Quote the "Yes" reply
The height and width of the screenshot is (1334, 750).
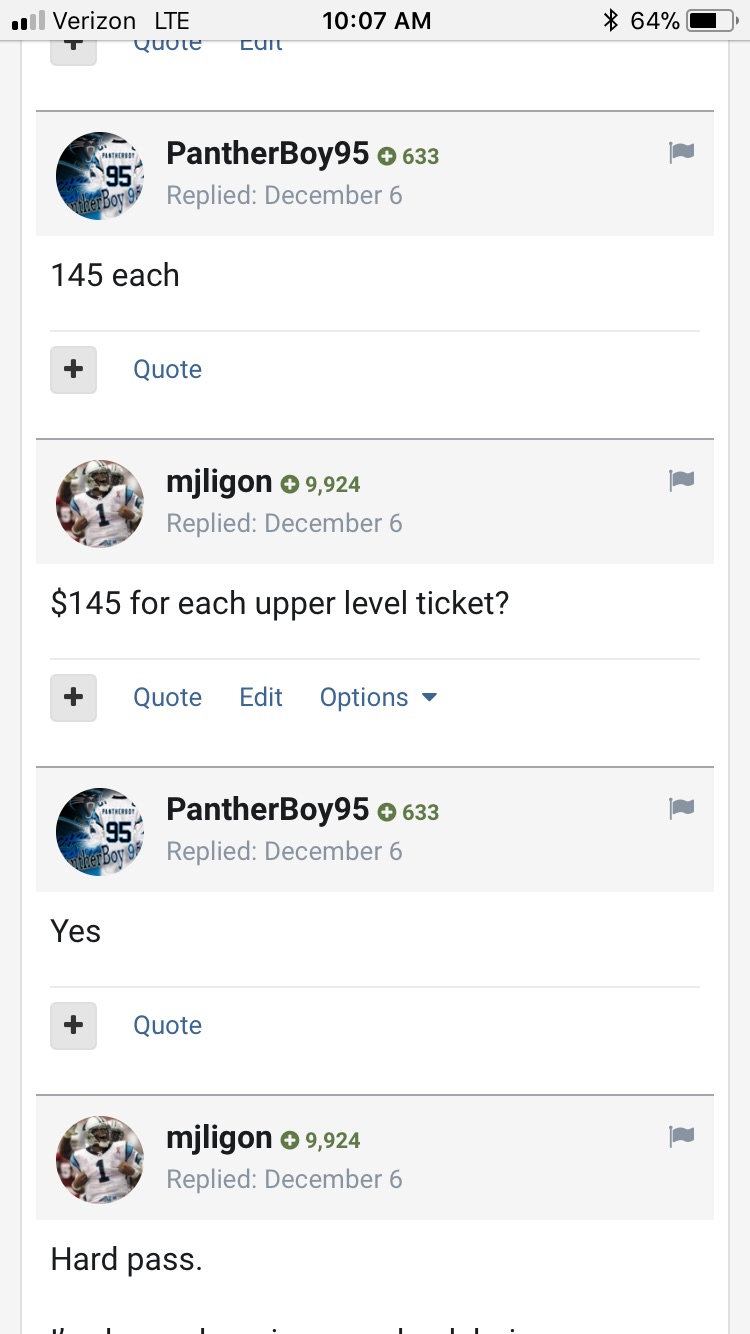click(167, 1025)
